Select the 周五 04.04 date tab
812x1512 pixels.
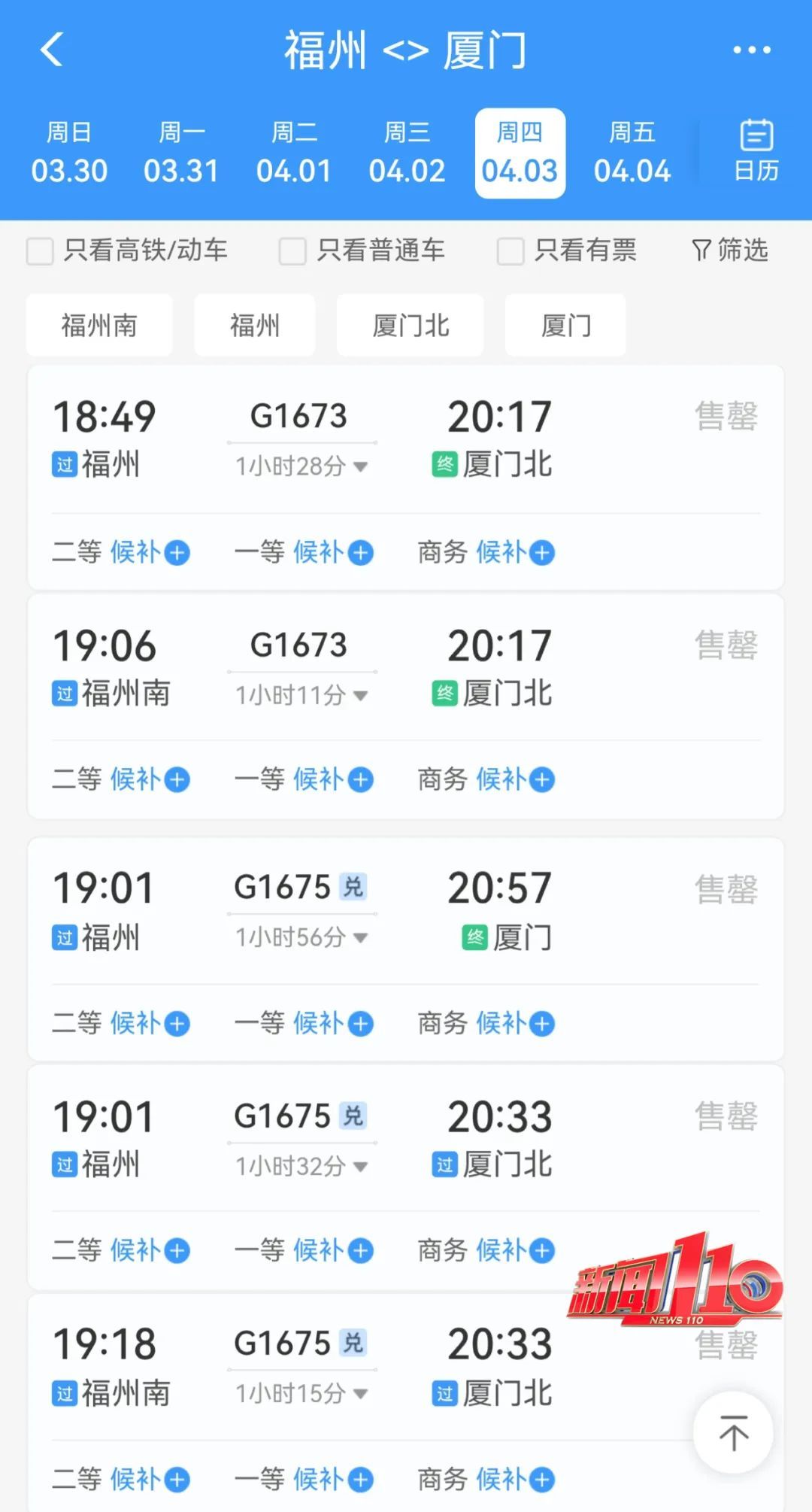(x=632, y=150)
